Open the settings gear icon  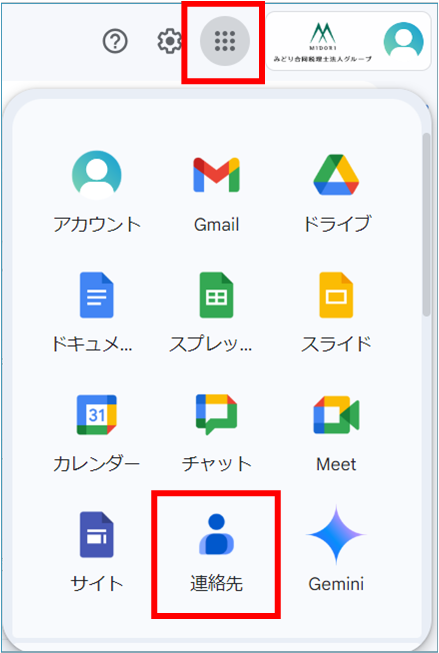tap(170, 41)
